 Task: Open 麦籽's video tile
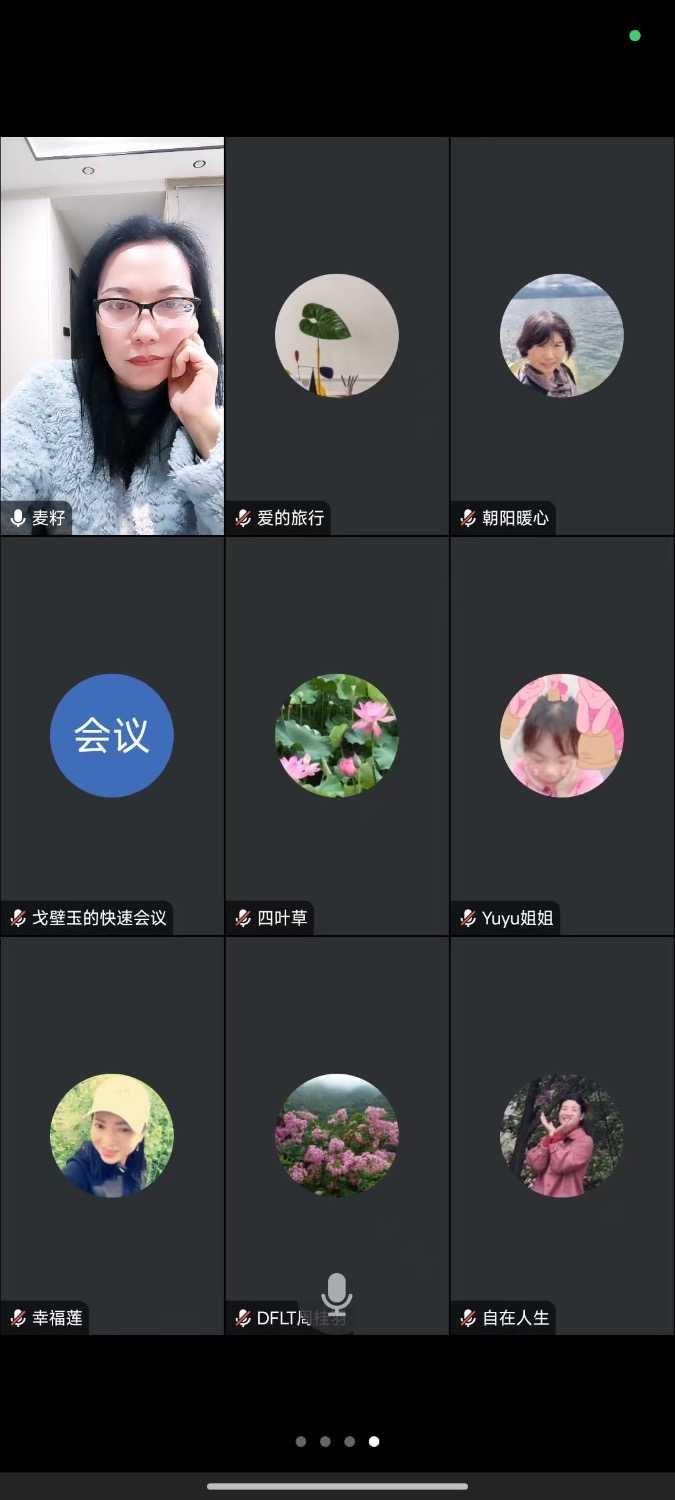tap(112, 336)
